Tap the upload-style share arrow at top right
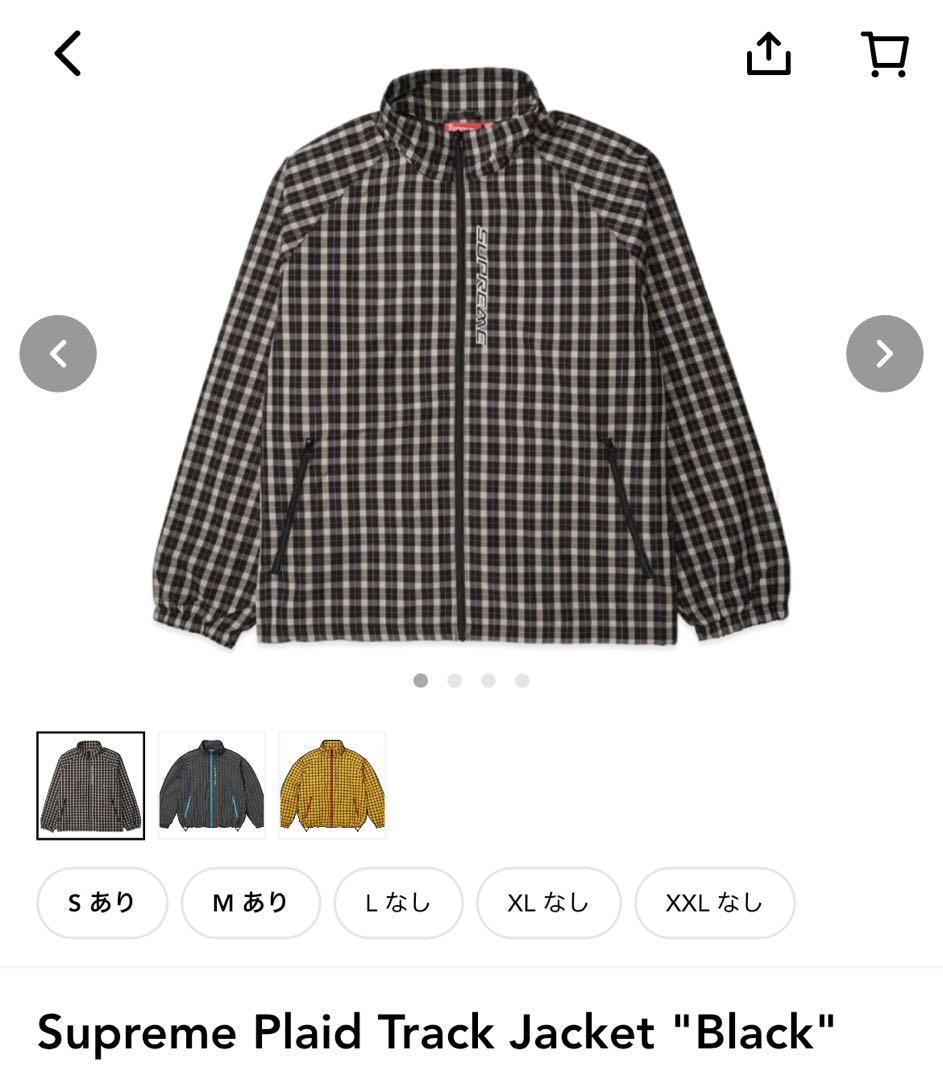This screenshot has height=1080, width=943. coord(769,55)
